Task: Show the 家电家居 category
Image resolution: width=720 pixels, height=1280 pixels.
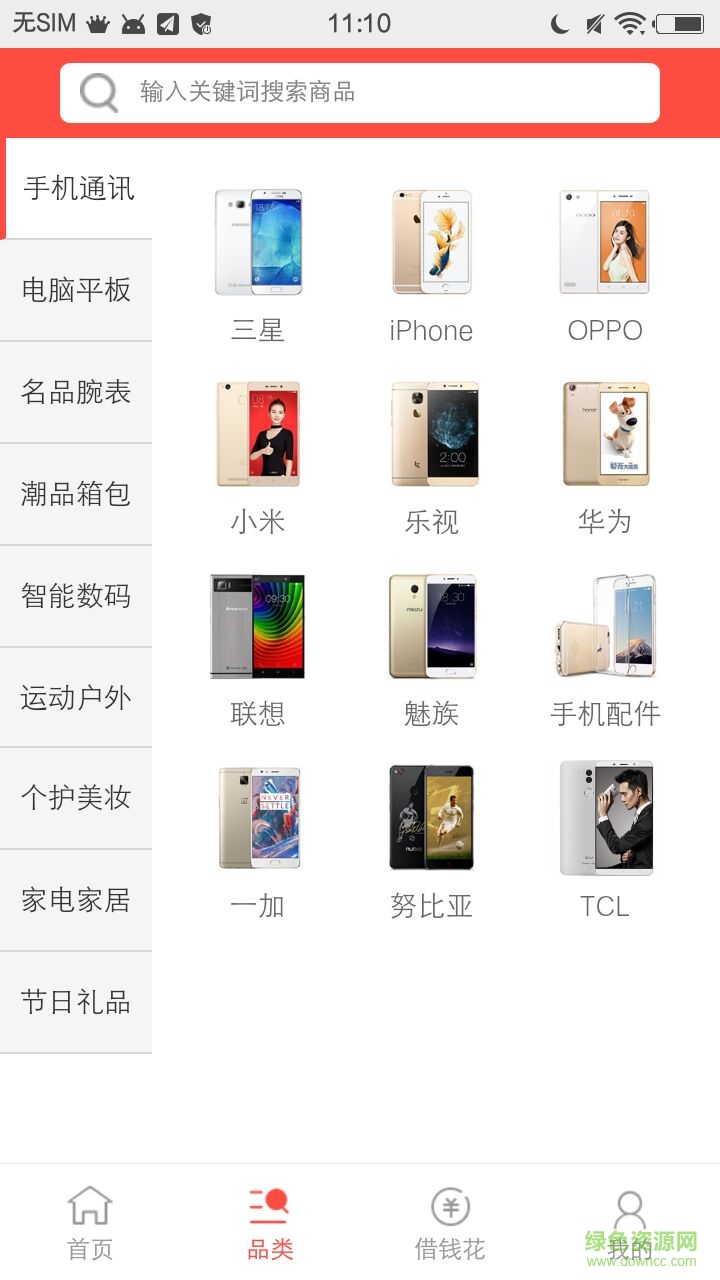Action: (x=76, y=900)
